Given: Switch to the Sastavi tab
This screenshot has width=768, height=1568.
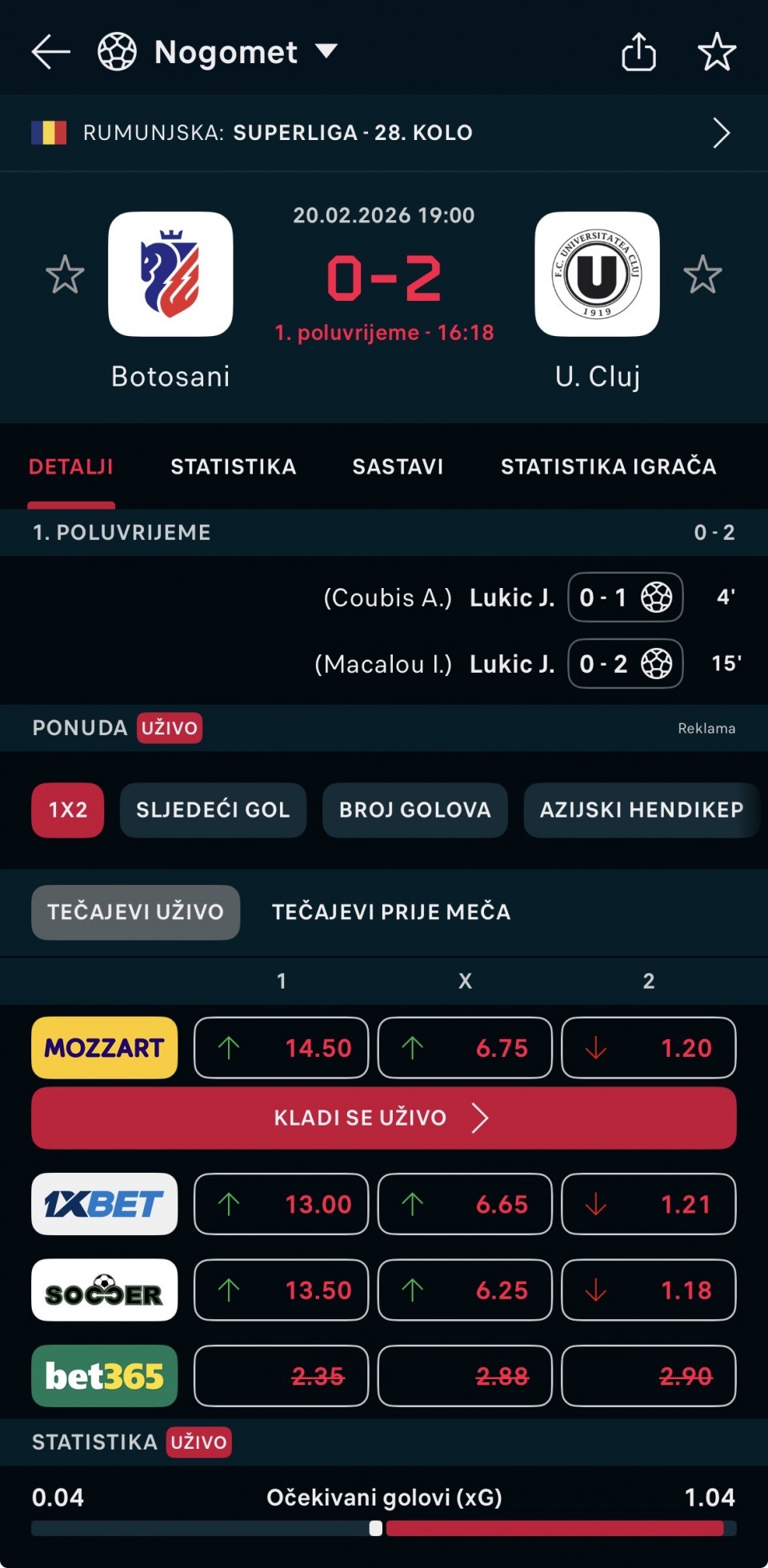Looking at the screenshot, I should [x=398, y=466].
